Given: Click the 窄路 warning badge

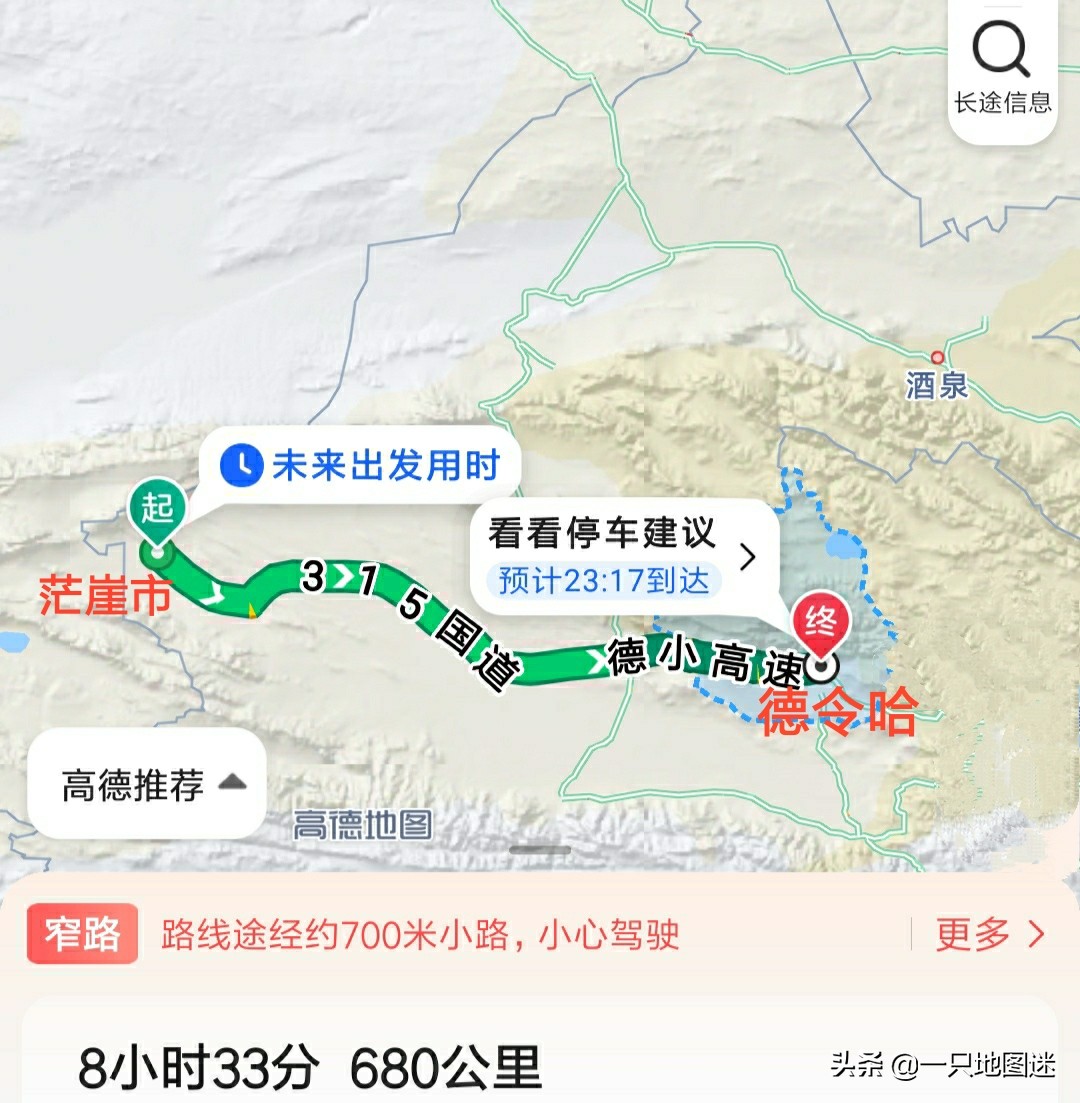Looking at the screenshot, I should pyautogui.click(x=85, y=934).
